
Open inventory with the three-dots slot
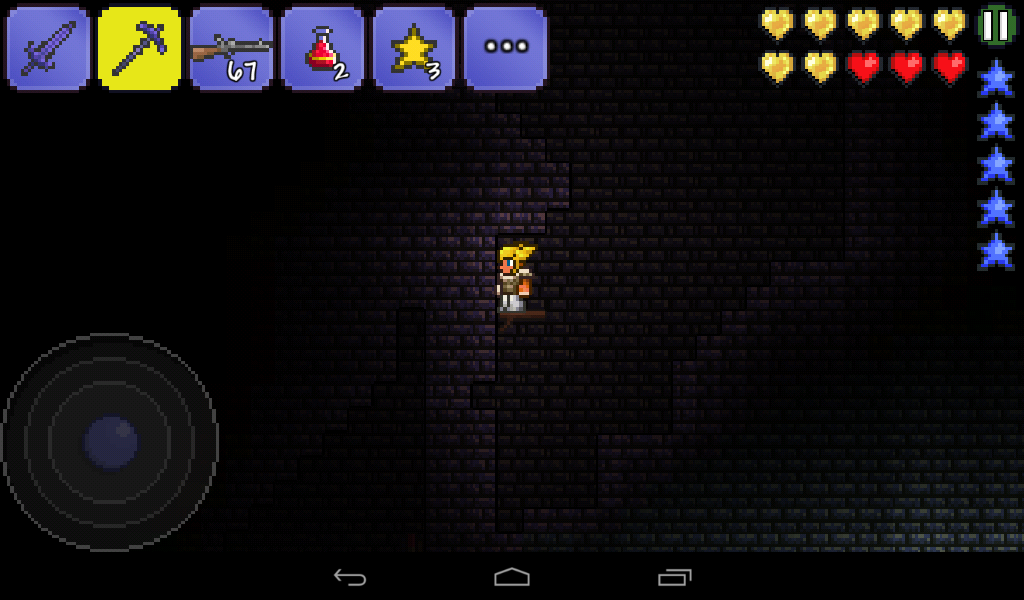(x=505, y=48)
